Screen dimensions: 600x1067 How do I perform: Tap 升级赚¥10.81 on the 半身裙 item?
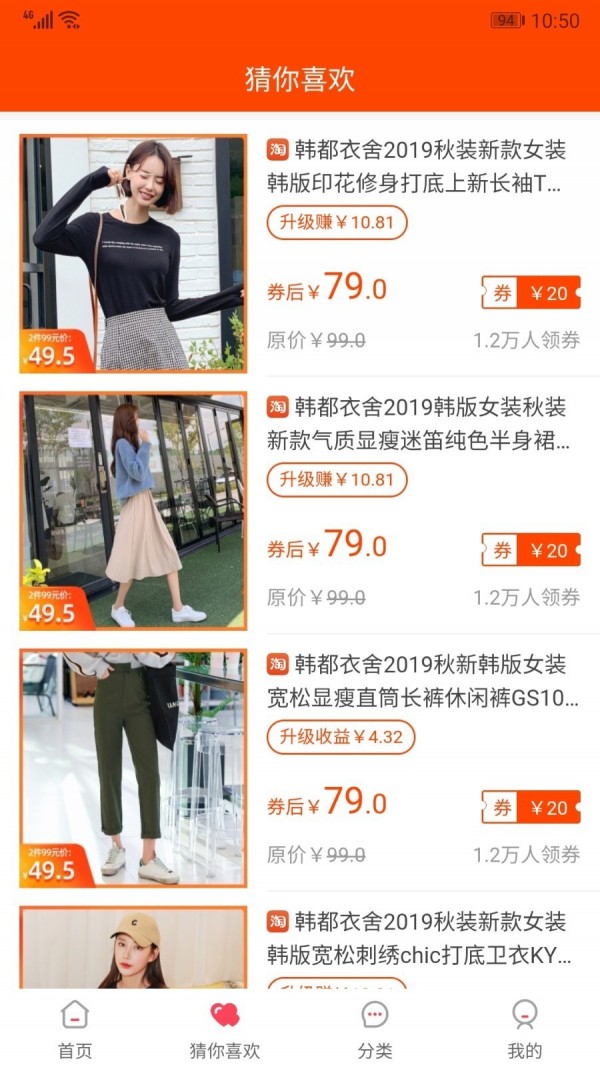[337, 480]
